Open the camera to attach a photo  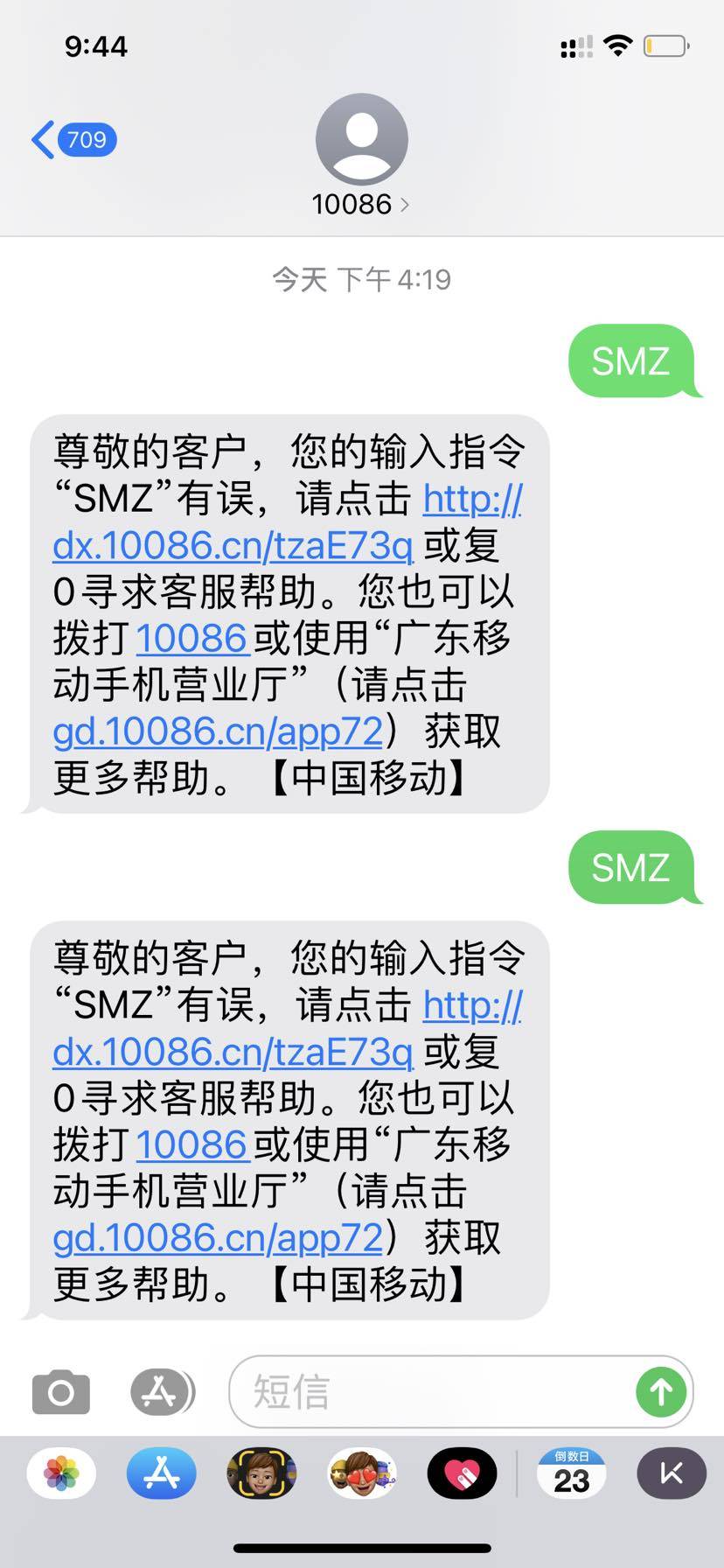pyautogui.click(x=60, y=1391)
